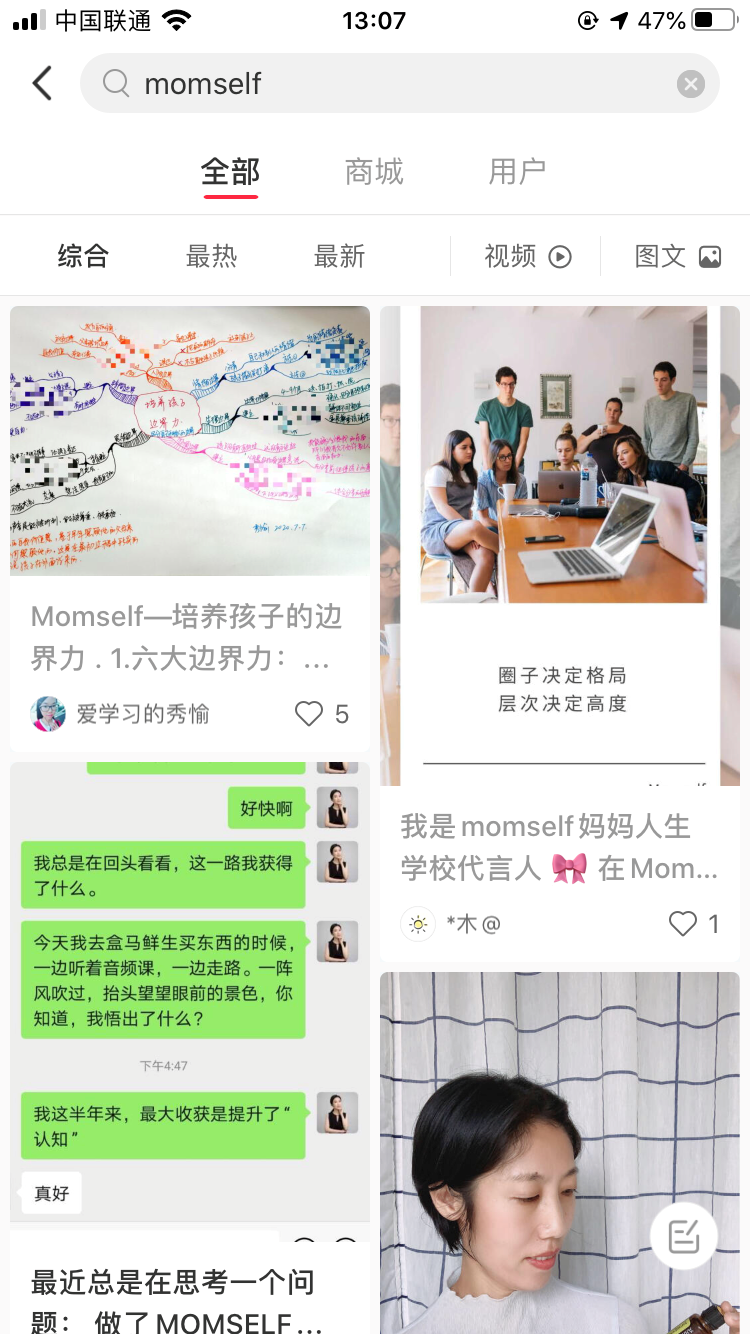Viewport: 750px width, 1334px height.
Task: Open the mind map post about 培养孩子的边界力
Action: coord(190,440)
